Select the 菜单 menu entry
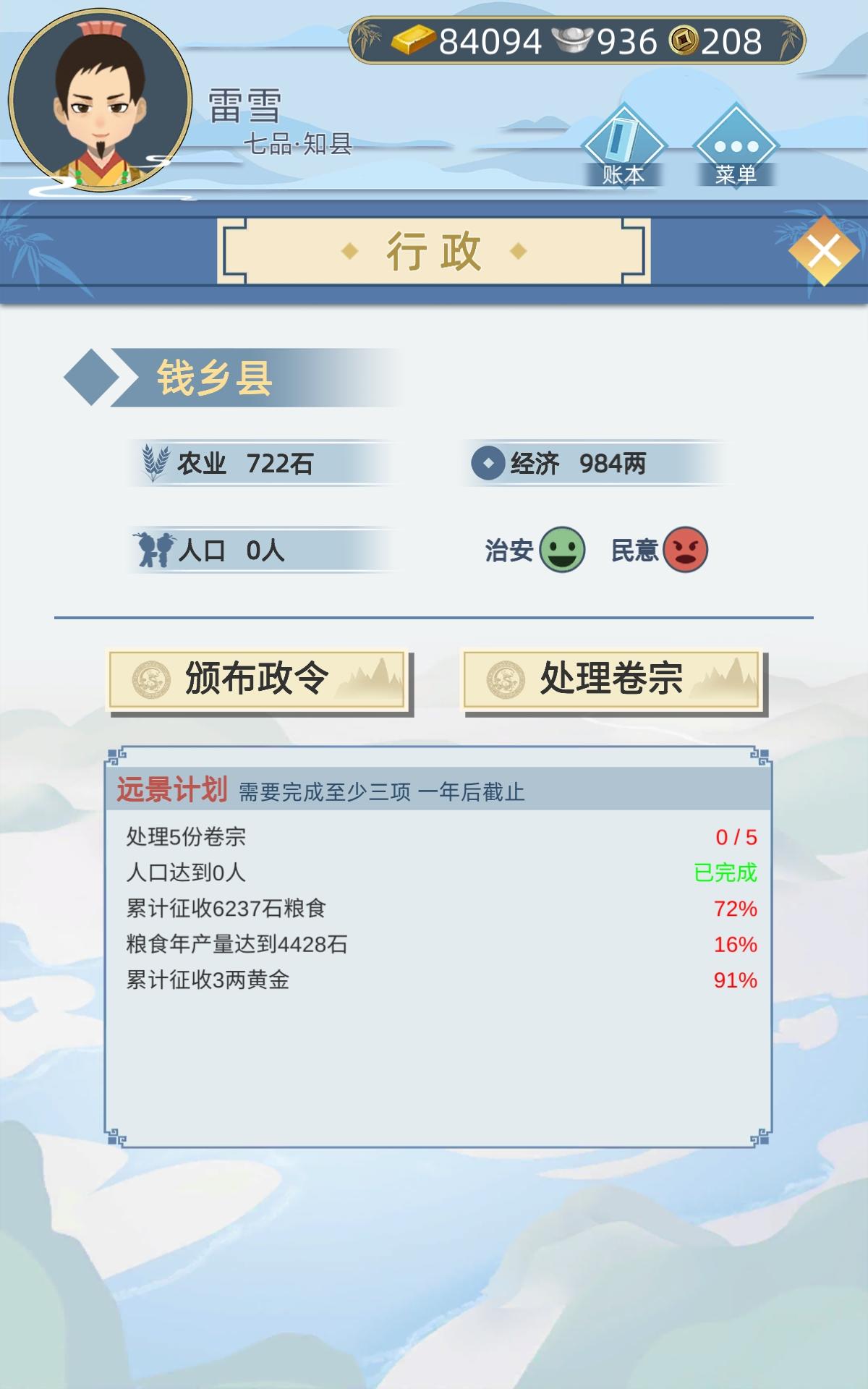 click(737, 172)
